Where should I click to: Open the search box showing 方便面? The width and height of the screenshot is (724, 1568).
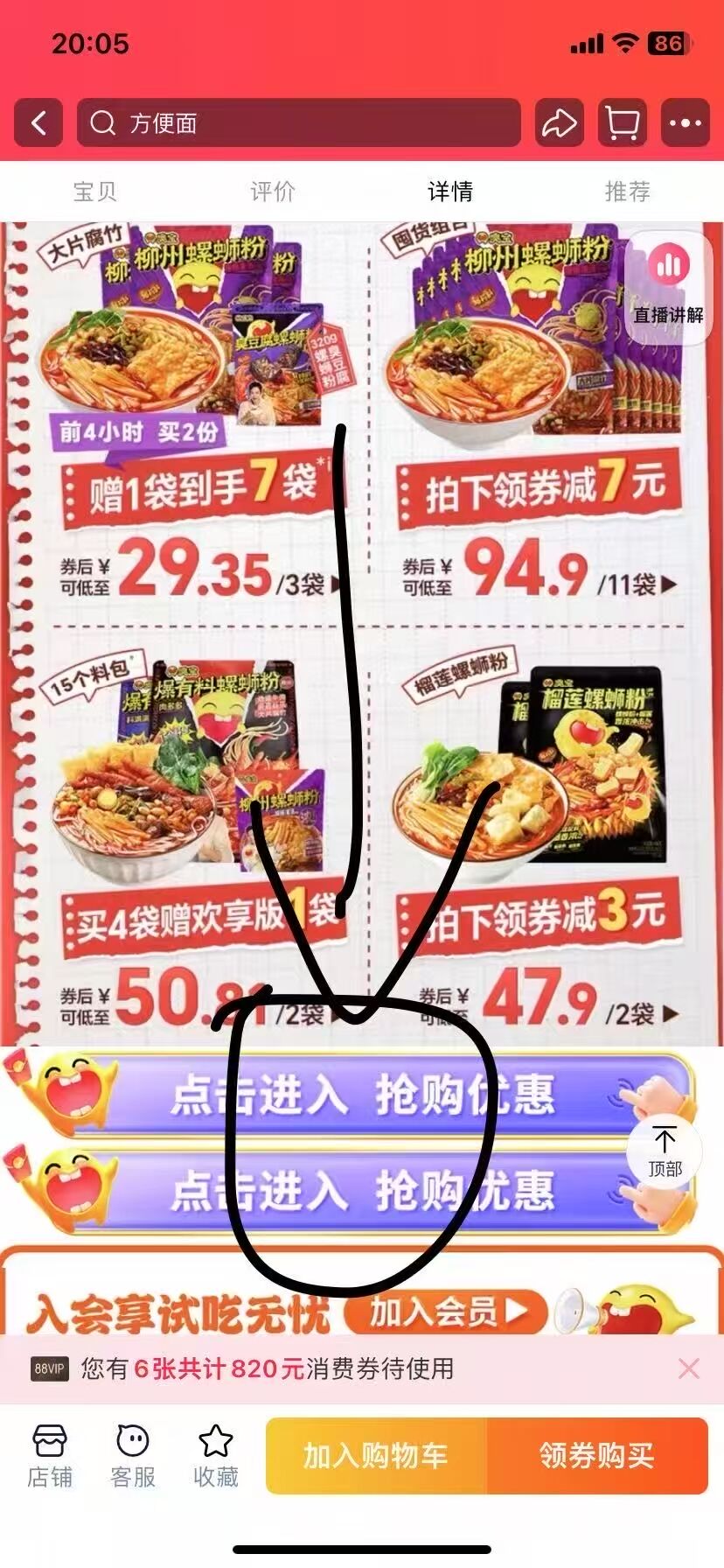[x=297, y=123]
